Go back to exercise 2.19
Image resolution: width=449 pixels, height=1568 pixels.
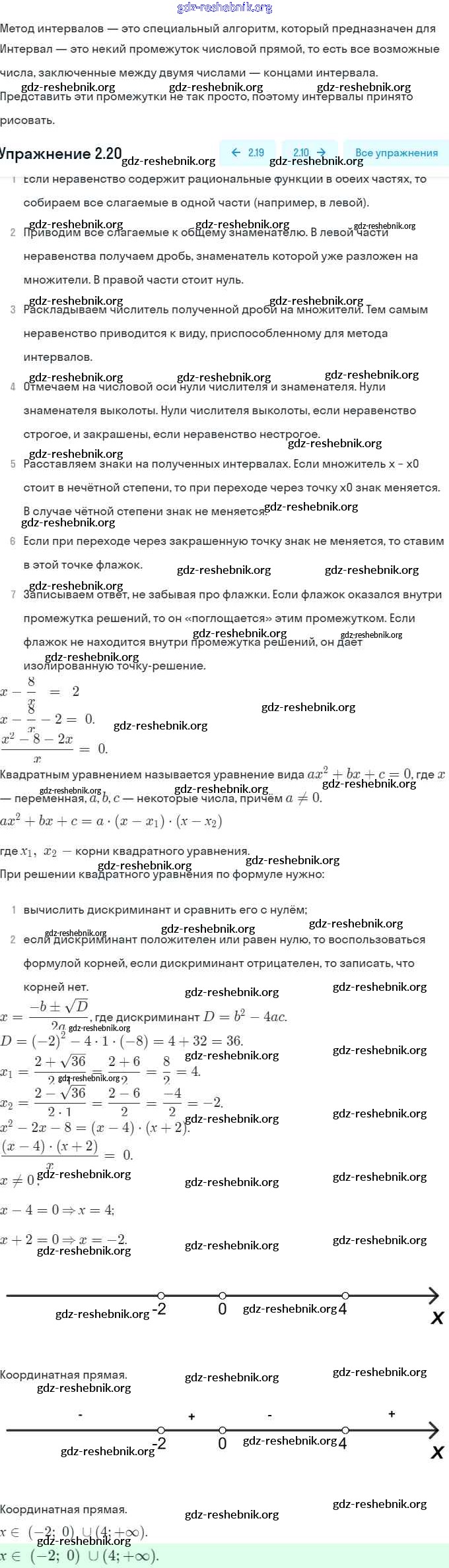(x=248, y=153)
